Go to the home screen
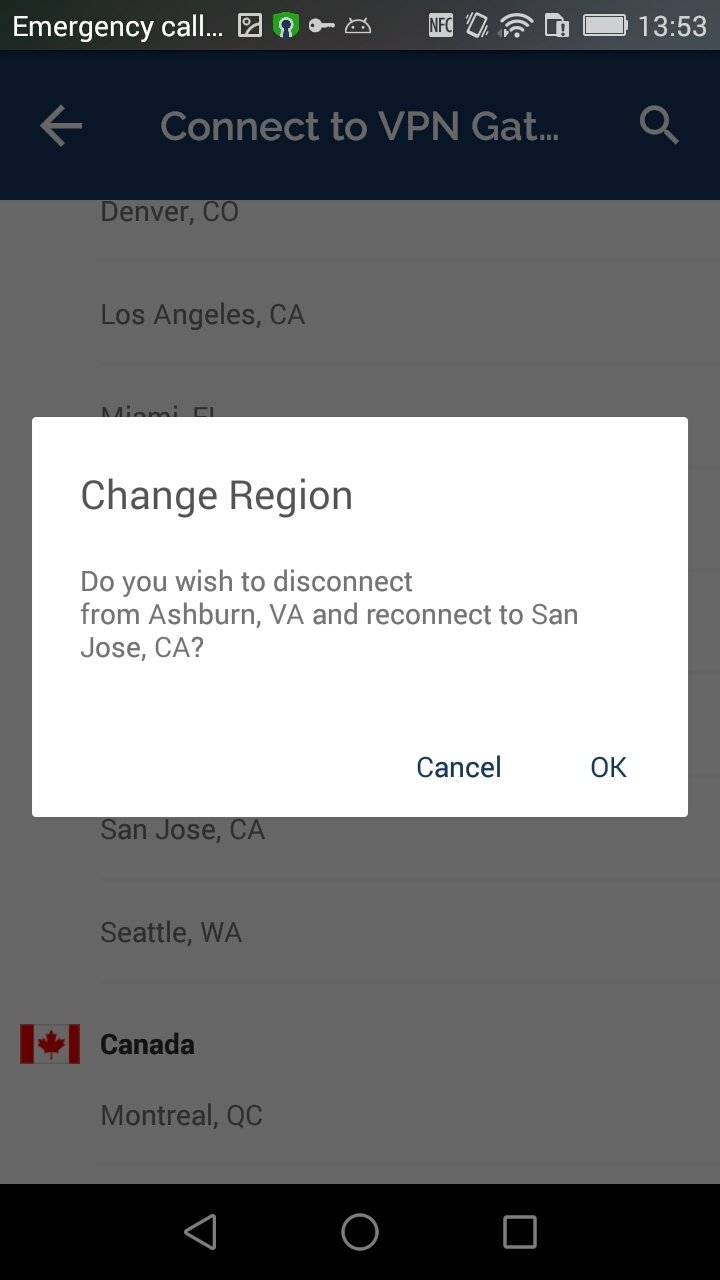This screenshot has height=1280, width=720. (x=360, y=1232)
